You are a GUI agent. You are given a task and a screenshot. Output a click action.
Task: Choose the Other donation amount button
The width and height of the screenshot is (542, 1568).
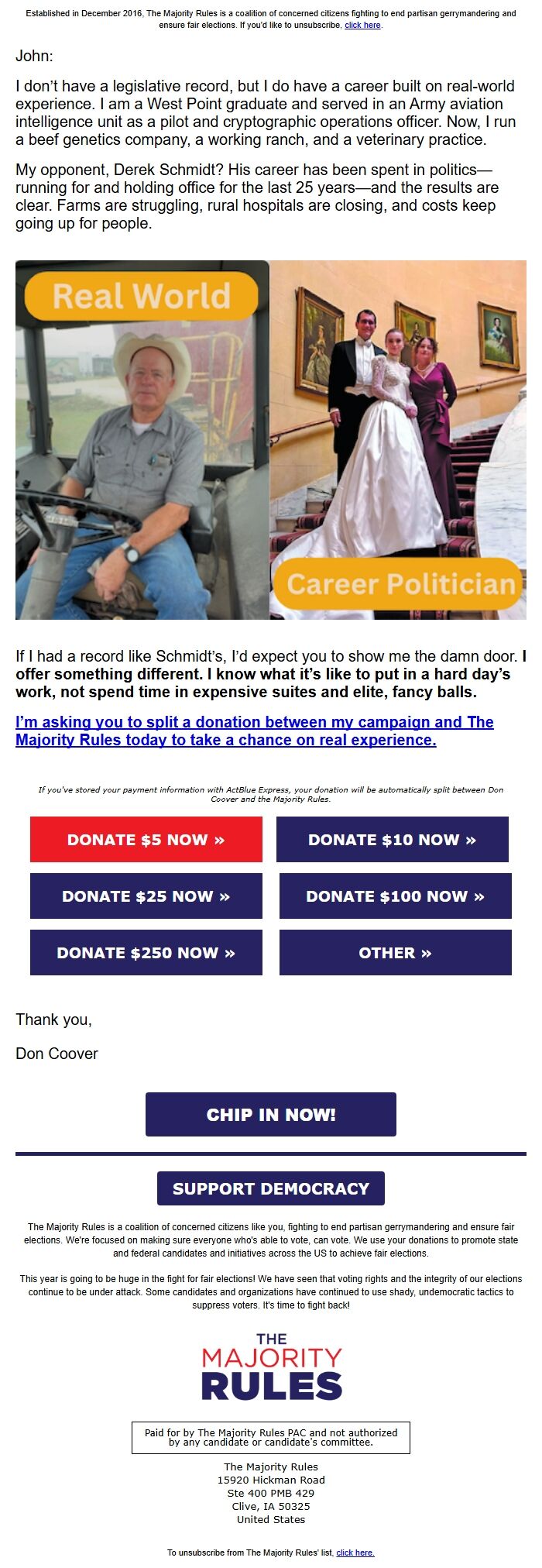(395, 953)
